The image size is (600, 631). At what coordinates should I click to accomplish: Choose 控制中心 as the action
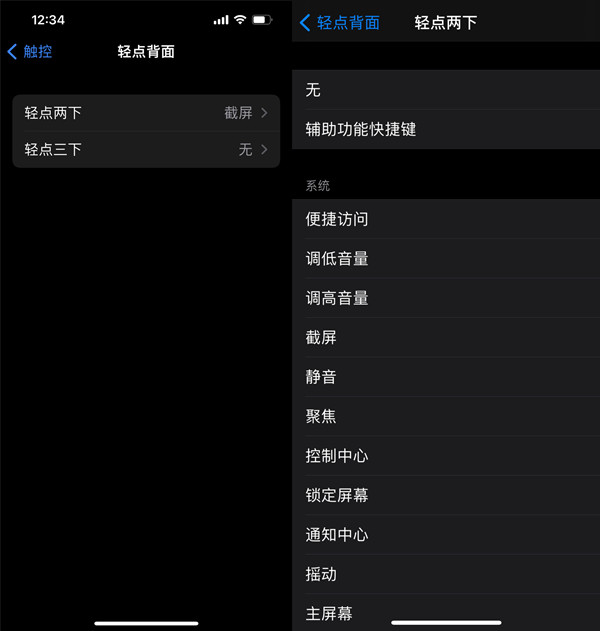tap(445, 456)
